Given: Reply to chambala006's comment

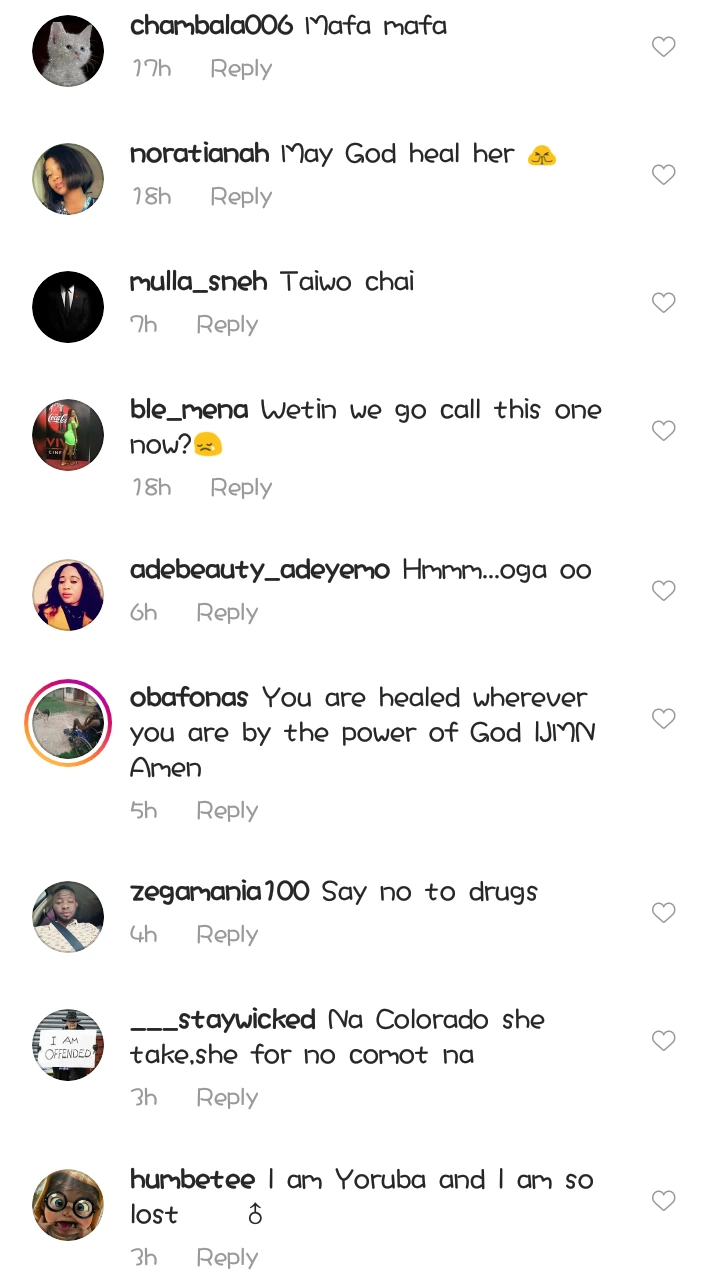Looking at the screenshot, I should pyautogui.click(x=241, y=69).
